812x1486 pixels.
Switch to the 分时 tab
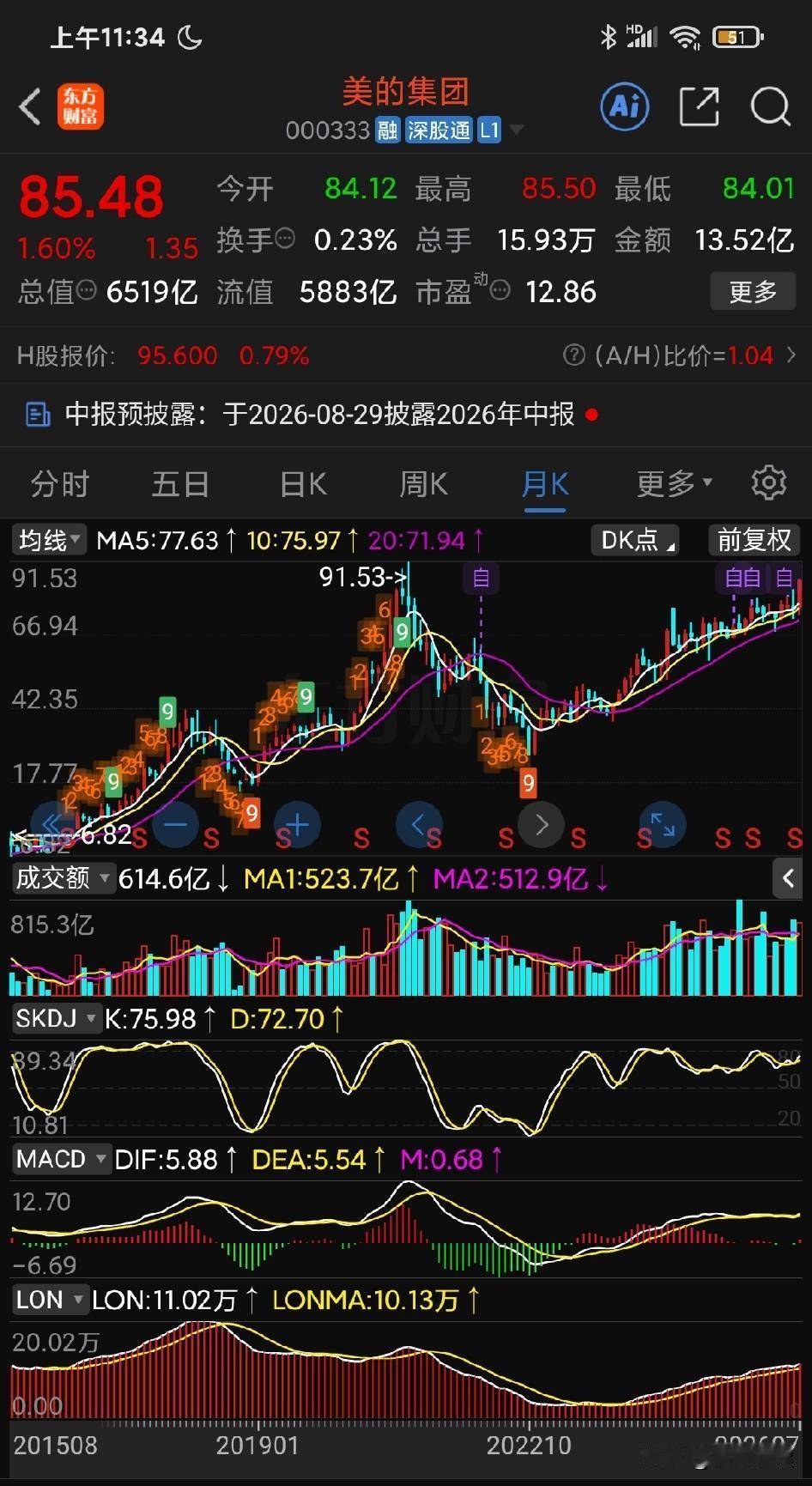tap(60, 484)
